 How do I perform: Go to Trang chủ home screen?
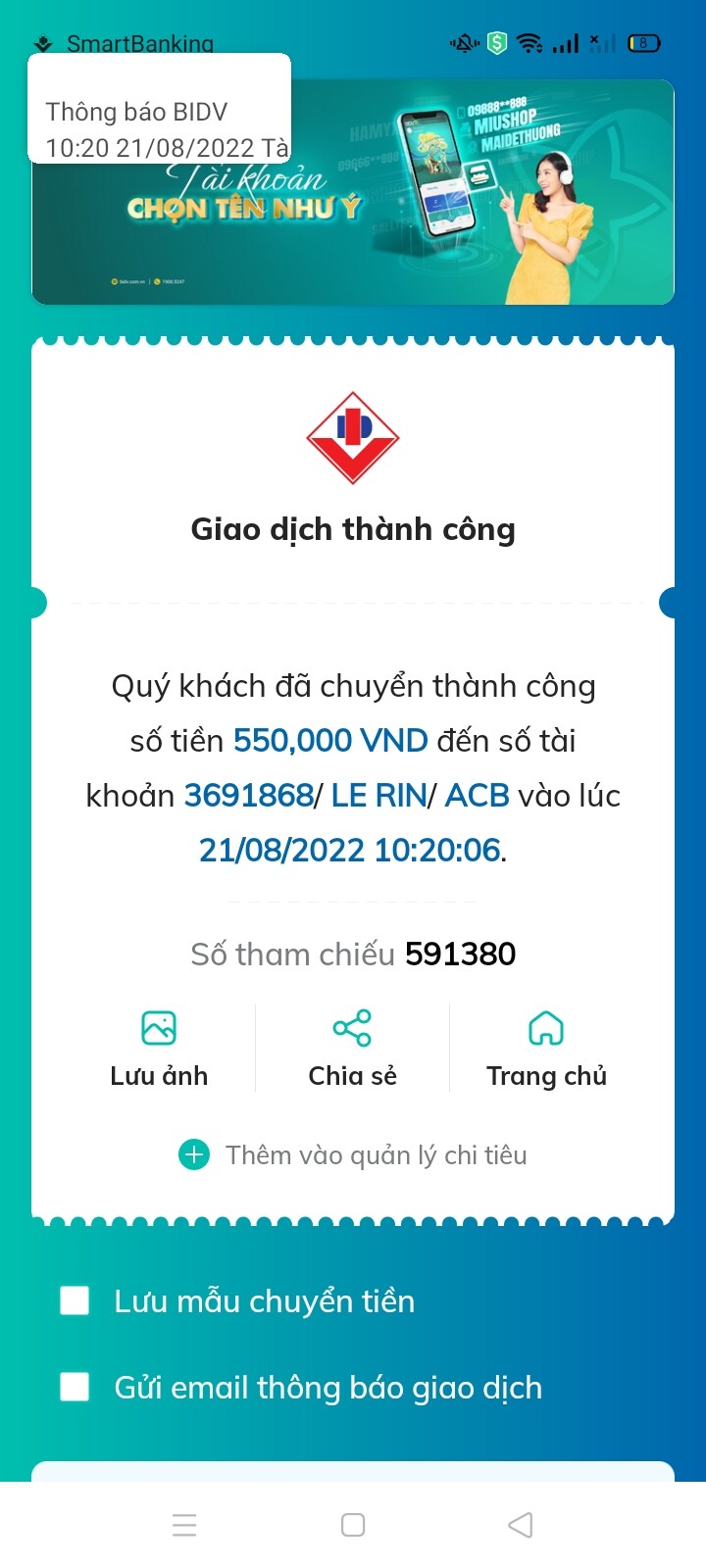546,1049
